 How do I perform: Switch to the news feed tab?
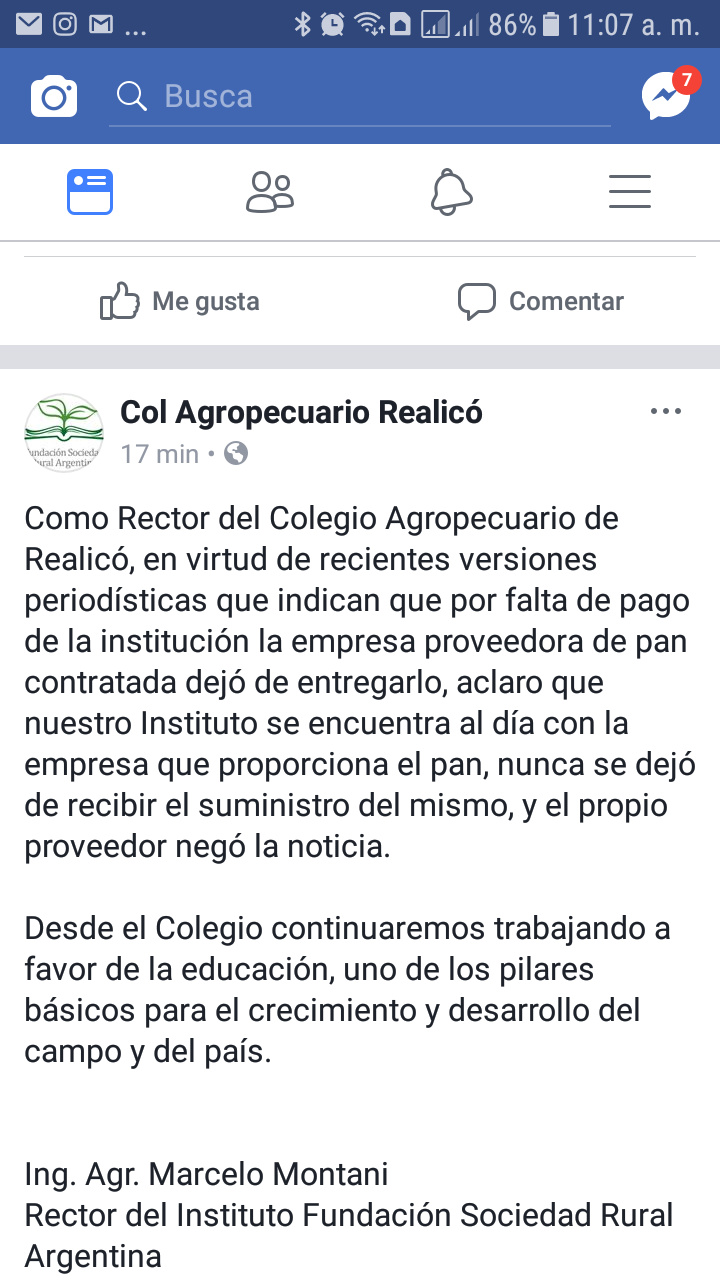click(x=90, y=191)
